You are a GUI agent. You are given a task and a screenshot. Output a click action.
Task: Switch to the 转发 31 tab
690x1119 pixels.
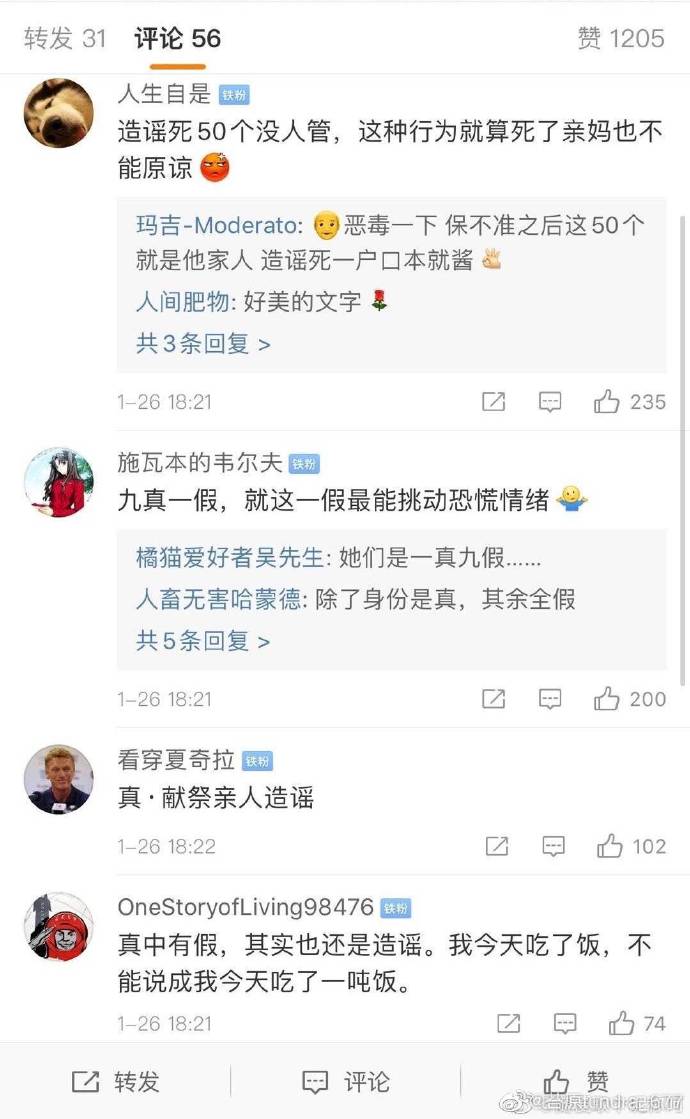pos(65,39)
